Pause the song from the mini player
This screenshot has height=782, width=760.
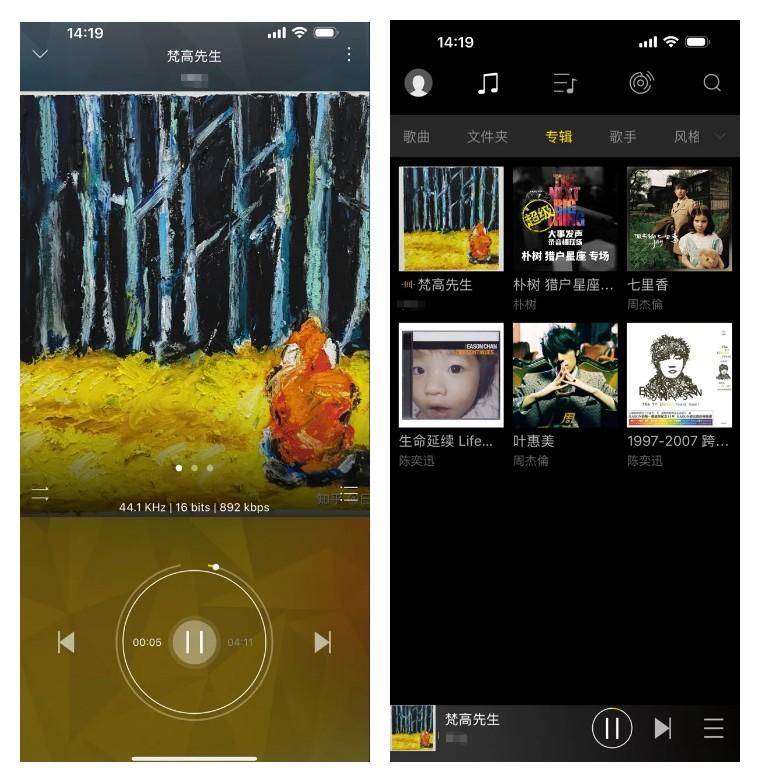[612, 728]
